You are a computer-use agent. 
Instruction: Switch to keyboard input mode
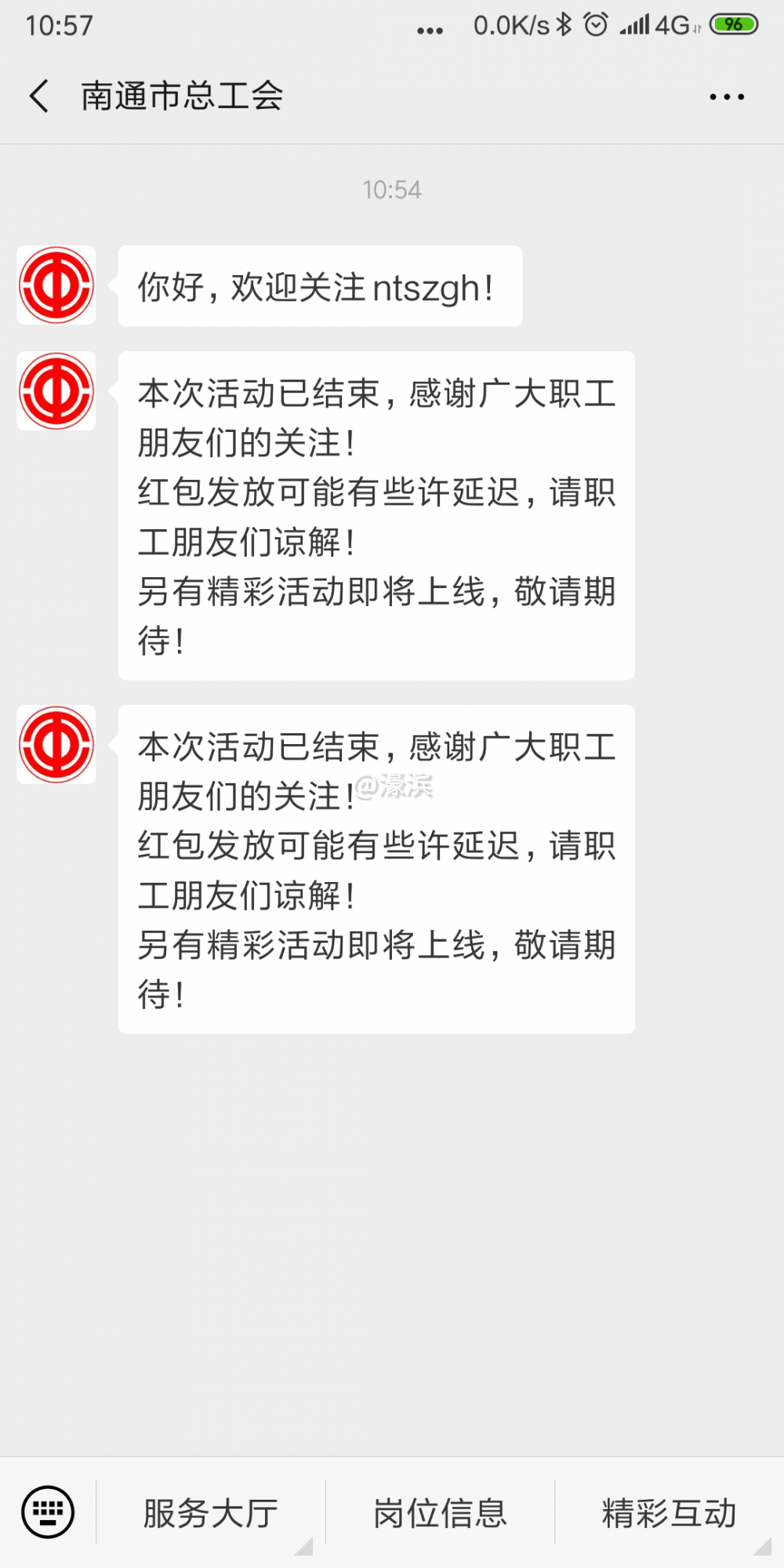(x=48, y=1512)
